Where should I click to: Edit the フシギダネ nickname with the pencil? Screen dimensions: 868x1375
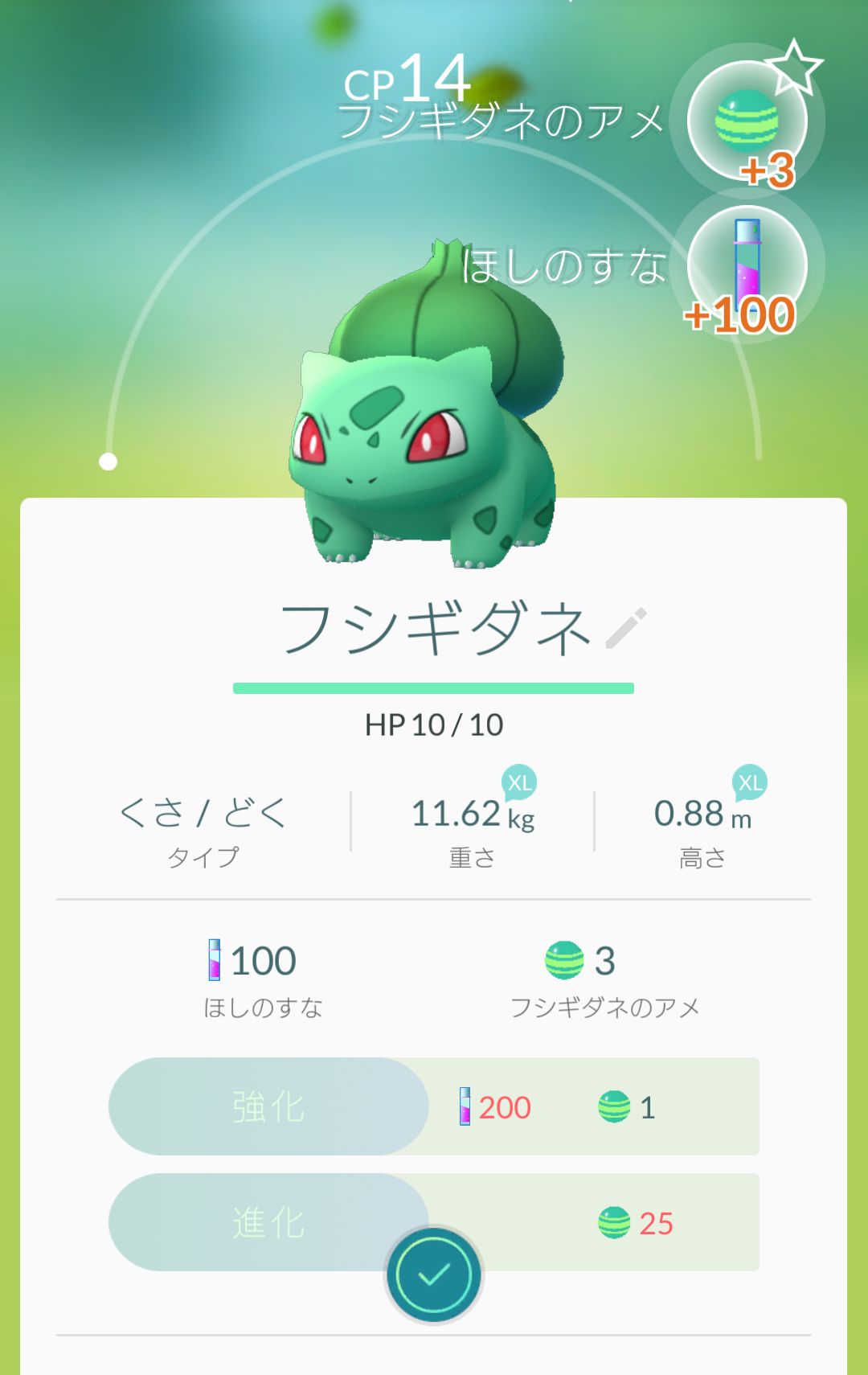pos(626,628)
